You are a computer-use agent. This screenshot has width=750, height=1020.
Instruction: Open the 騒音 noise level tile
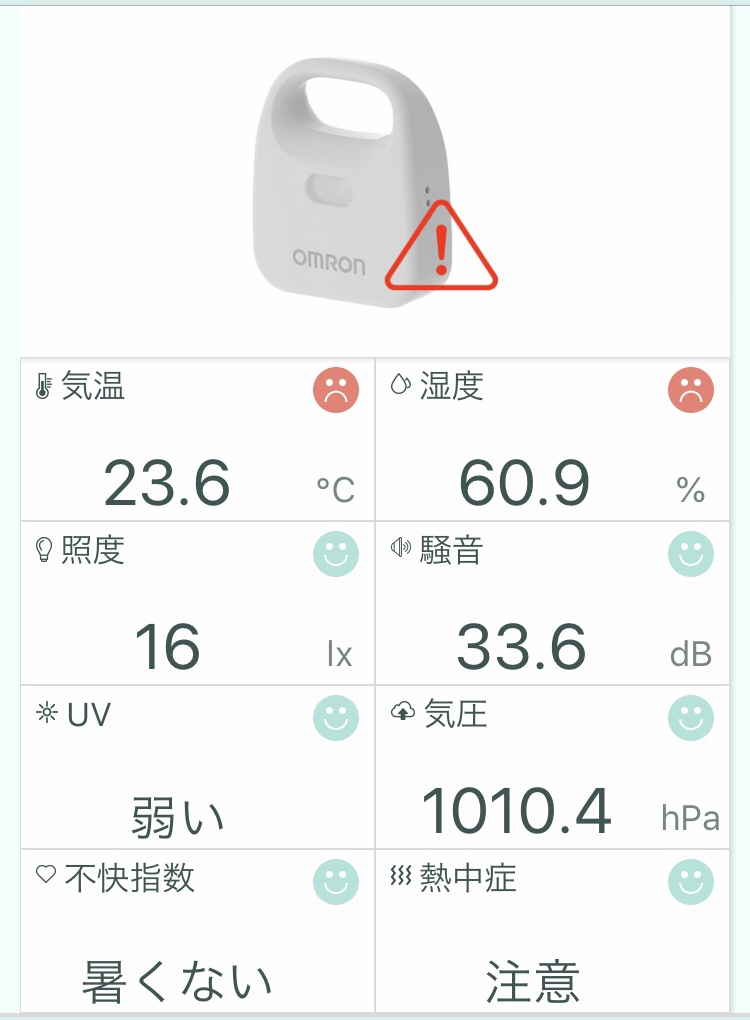pos(552,603)
